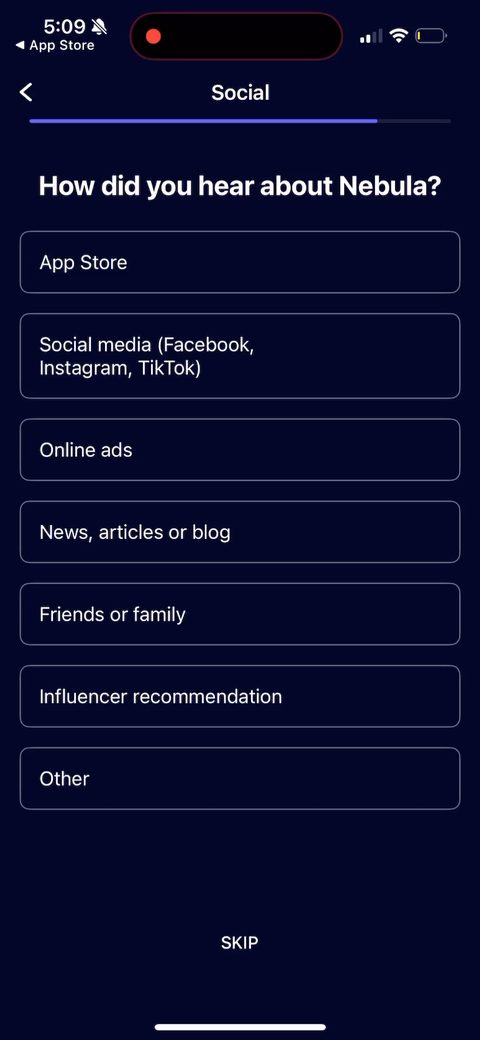
Task: Choose Social media (Facebook, Instagram, TikTok)
Action: click(x=240, y=356)
